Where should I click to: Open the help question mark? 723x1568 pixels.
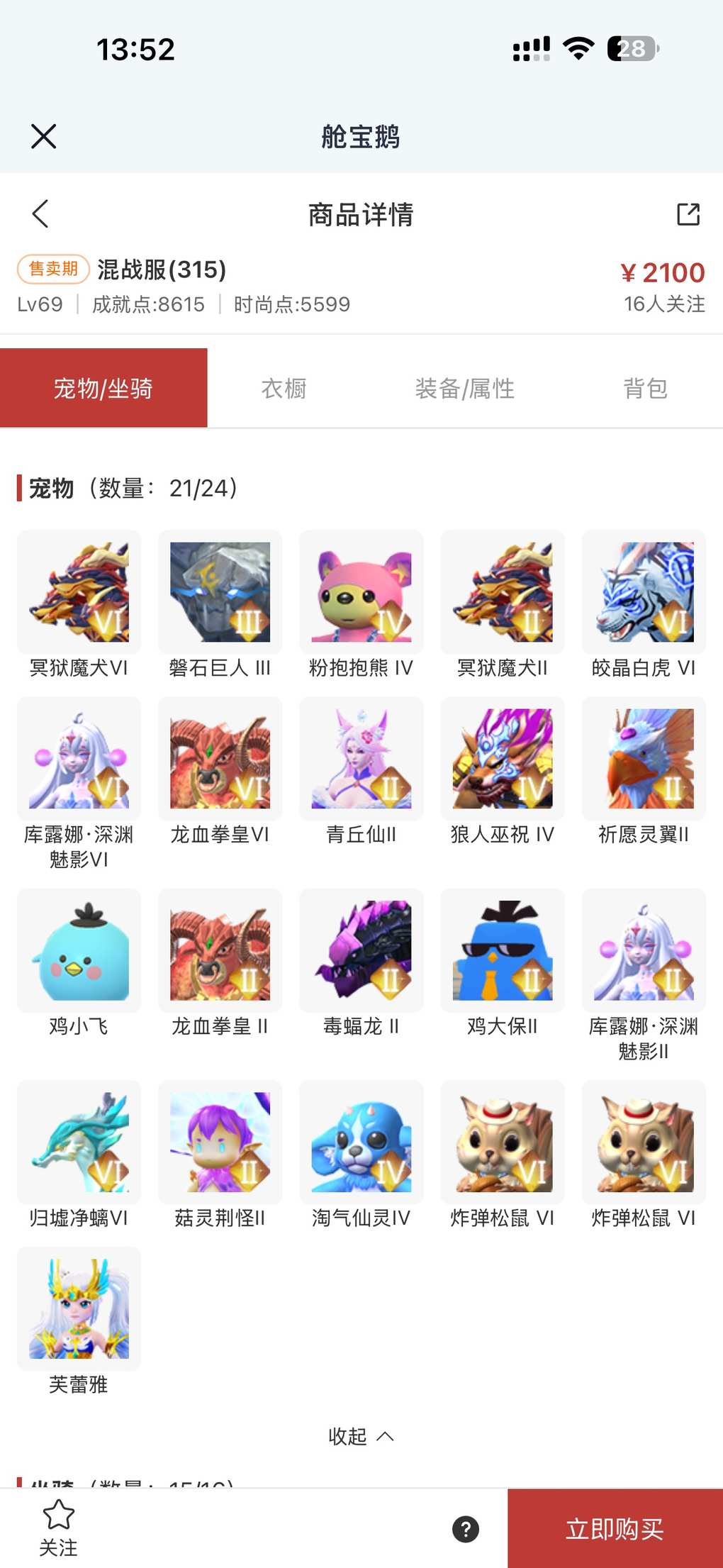click(466, 1529)
